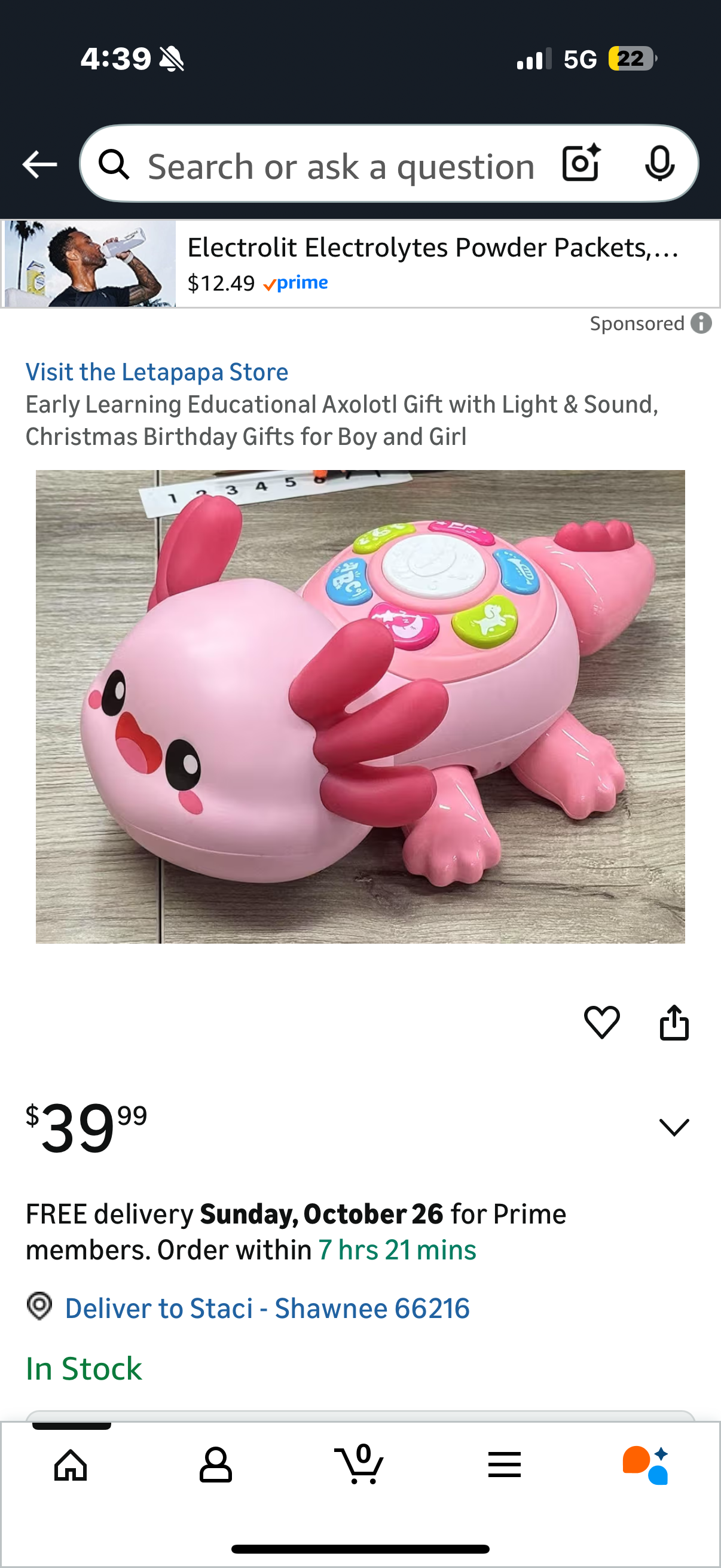Start voice search with the microphone
The height and width of the screenshot is (1568, 721).
point(659,163)
